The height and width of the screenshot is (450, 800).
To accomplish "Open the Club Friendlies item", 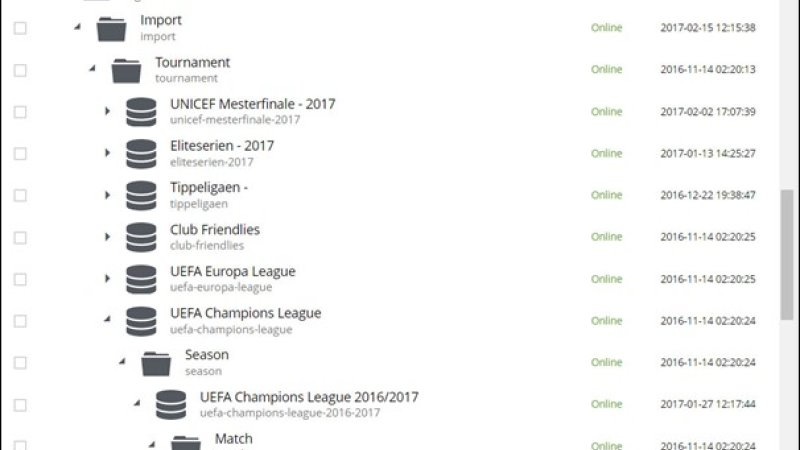I will [214, 230].
